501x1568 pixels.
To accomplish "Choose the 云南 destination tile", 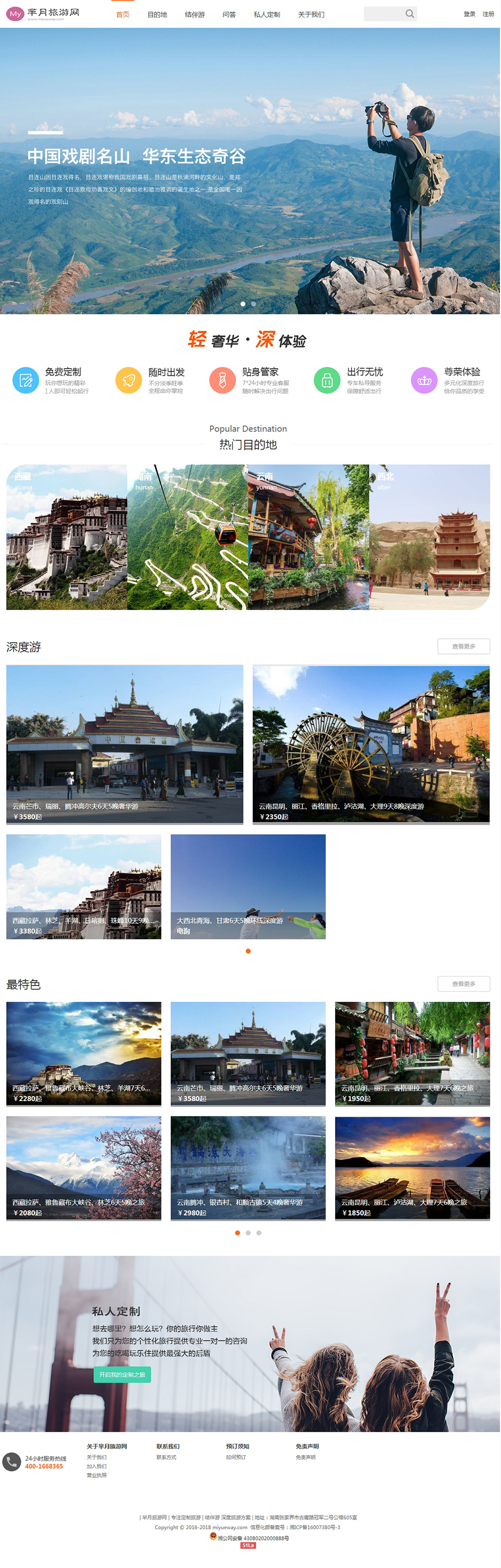I will [x=308, y=537].
